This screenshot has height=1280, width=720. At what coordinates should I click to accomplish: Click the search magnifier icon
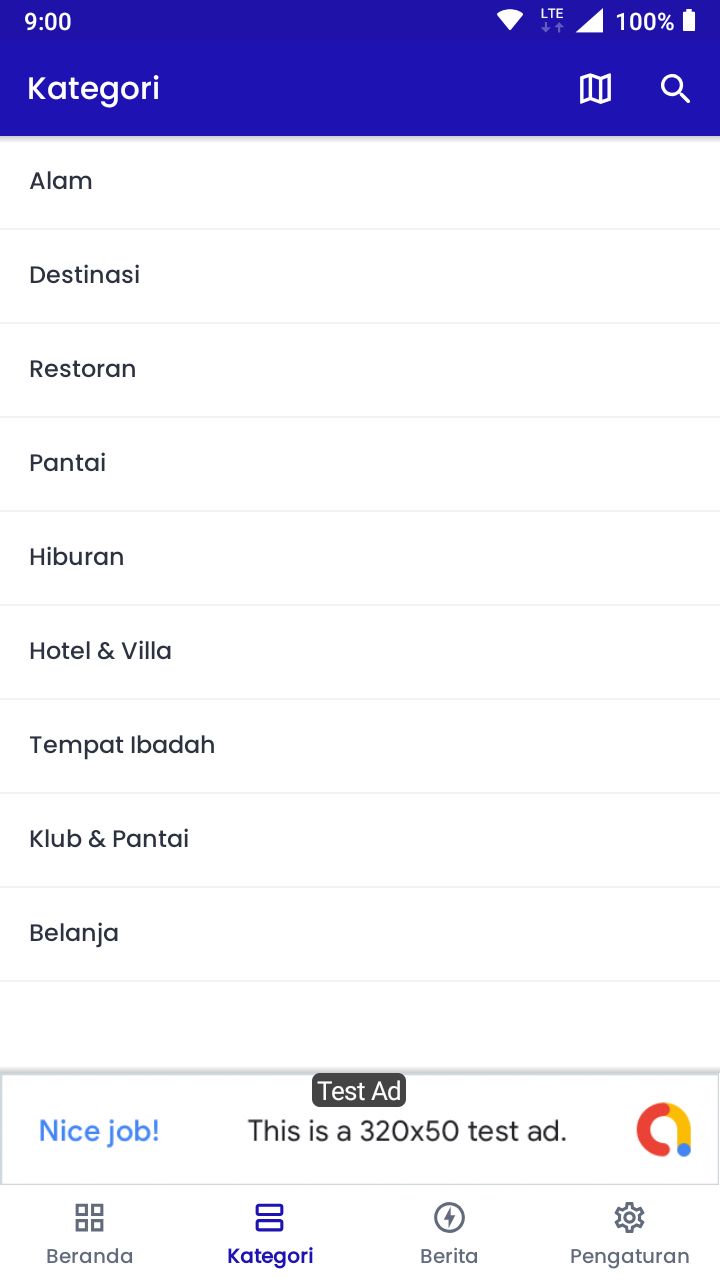[x=675, y=89]
